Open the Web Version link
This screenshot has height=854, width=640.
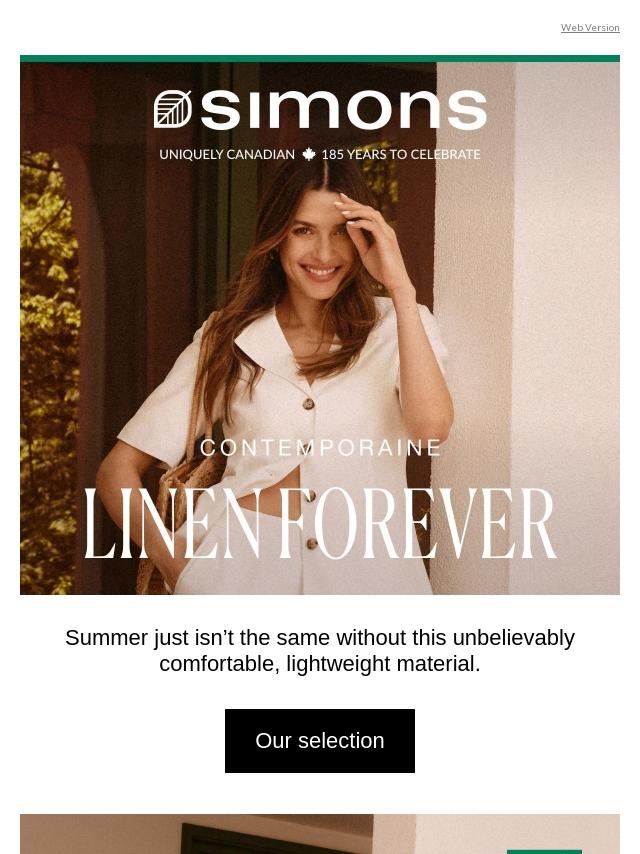coord(590,28)
